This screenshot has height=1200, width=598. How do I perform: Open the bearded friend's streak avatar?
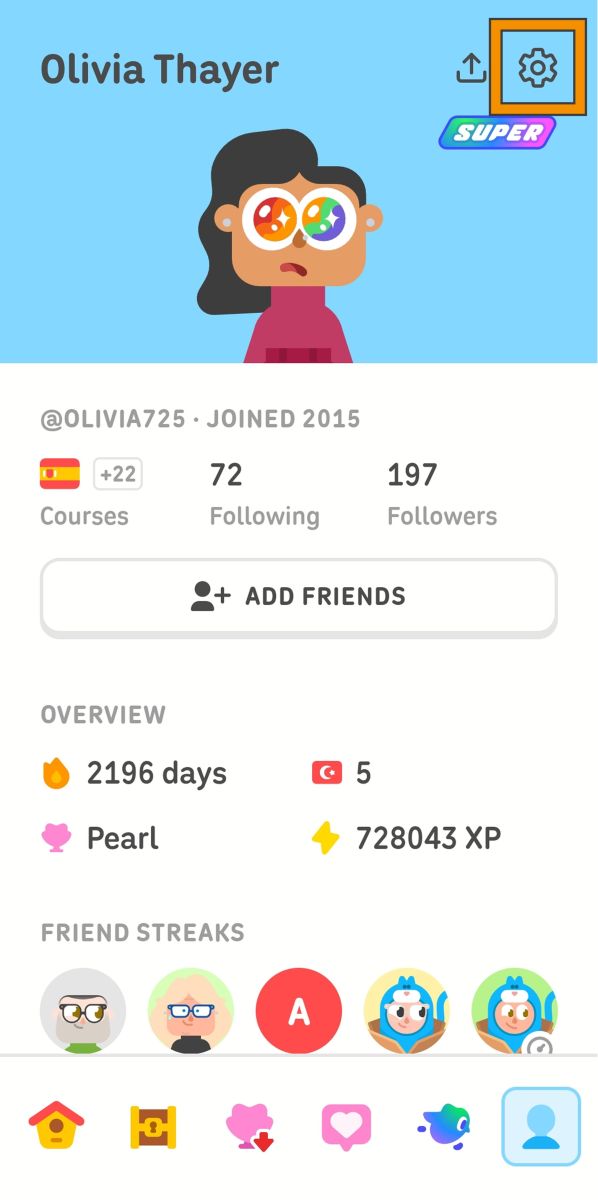(83, 1011)
